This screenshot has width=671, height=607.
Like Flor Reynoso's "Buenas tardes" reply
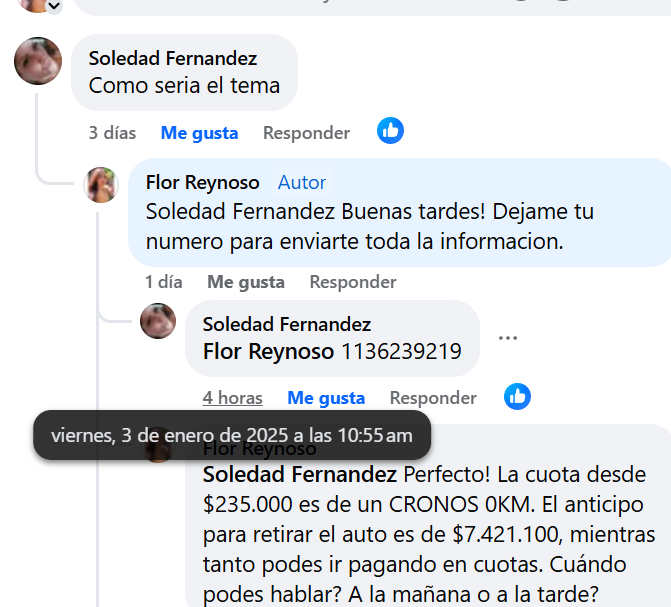pos(246,282)
